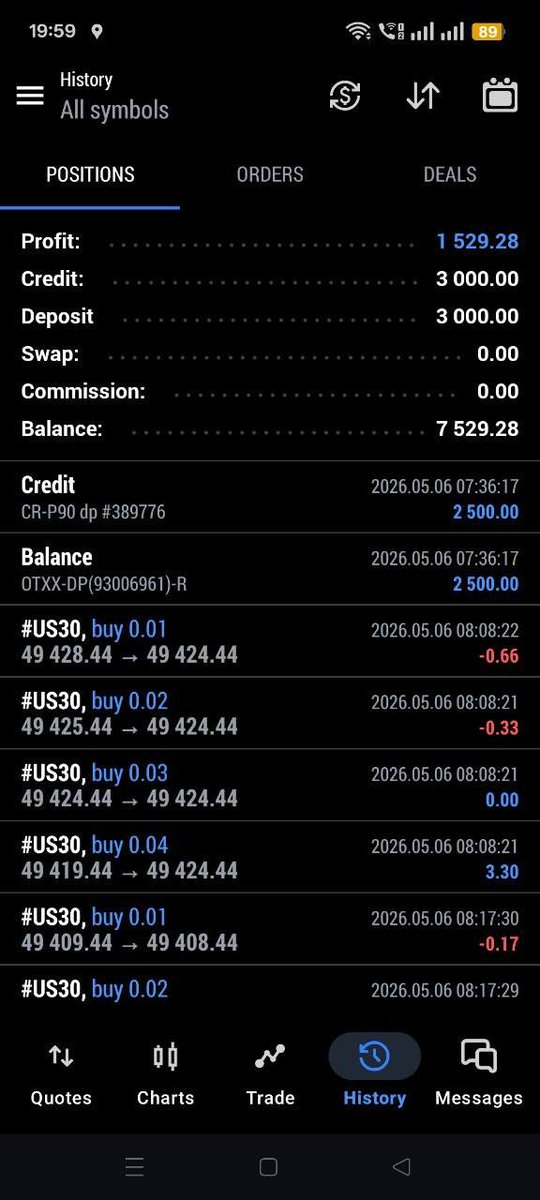Image resolution: width=540 pixels, height=1200 pixels.
Task: Switch to the DEALS tab
Action: [450, 174]
